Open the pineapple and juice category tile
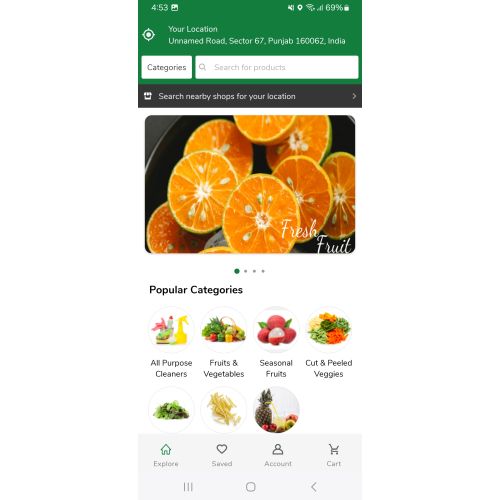Screen dimensions: 500x500 point(276,410)
